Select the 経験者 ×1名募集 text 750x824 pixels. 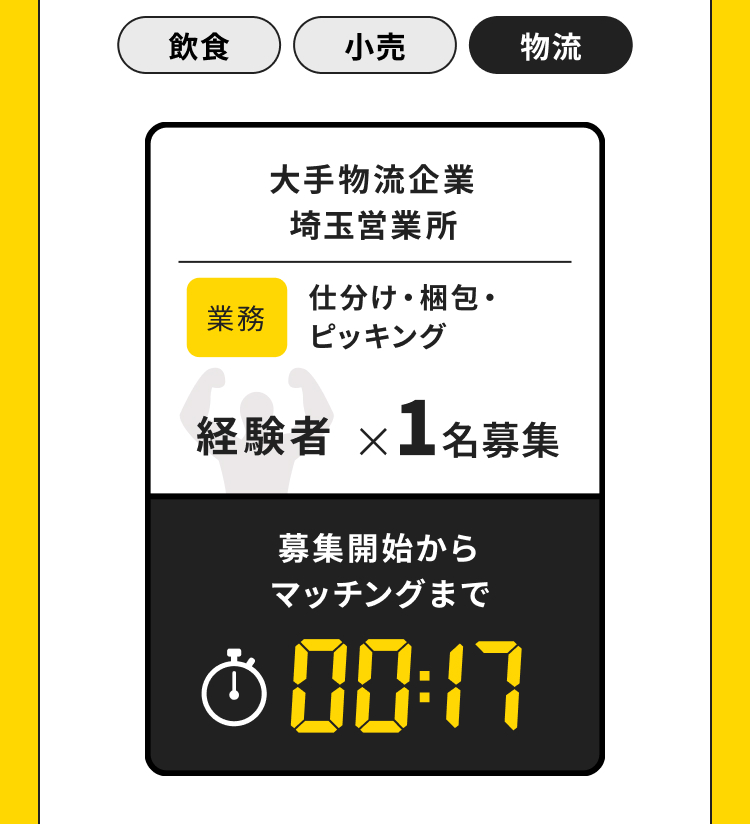point(375,432)
